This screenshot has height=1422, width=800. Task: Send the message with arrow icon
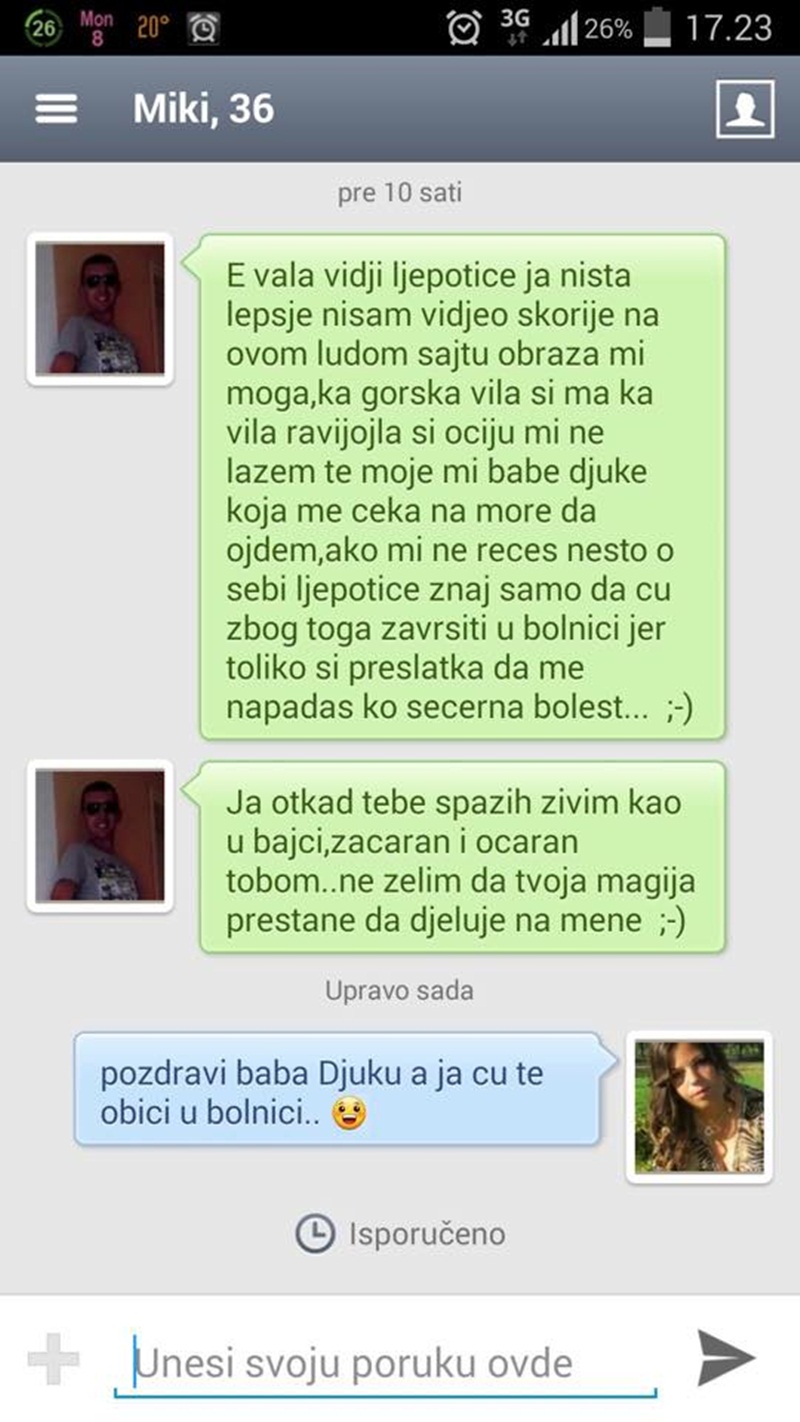point(725,1358)
